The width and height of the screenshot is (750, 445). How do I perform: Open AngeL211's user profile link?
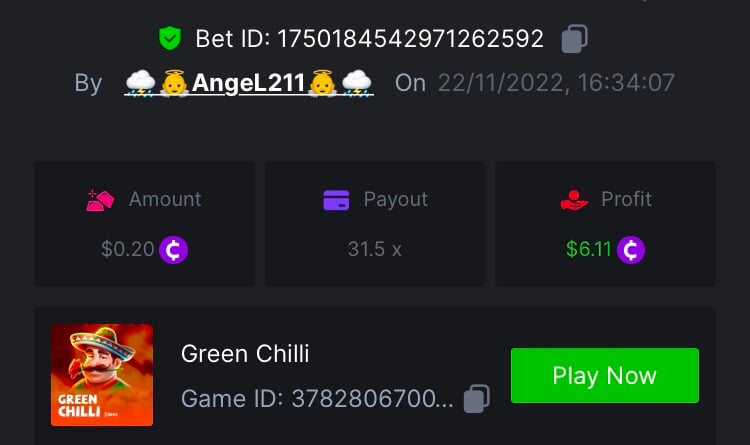click(248, 83)
